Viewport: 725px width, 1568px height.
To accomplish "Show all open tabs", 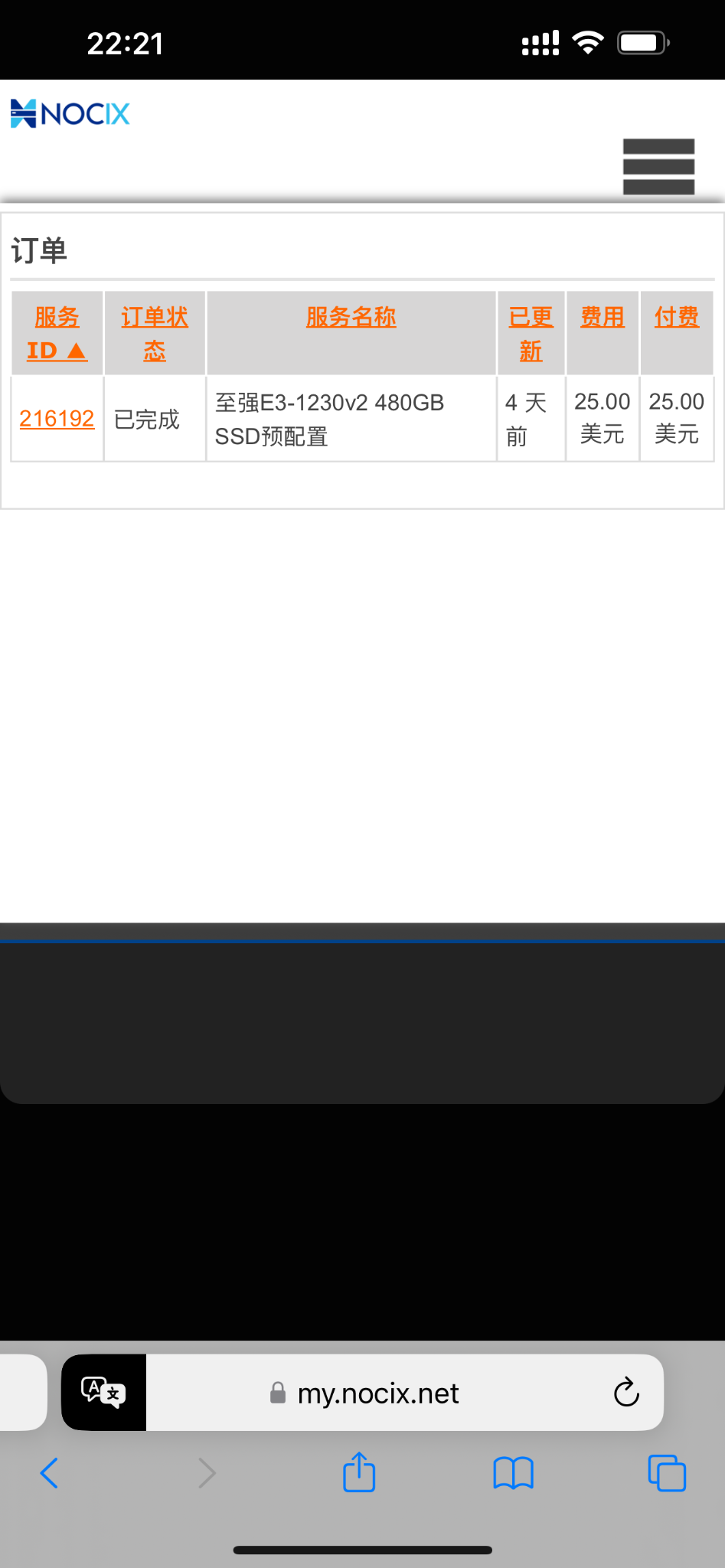I will (667, 1472).
